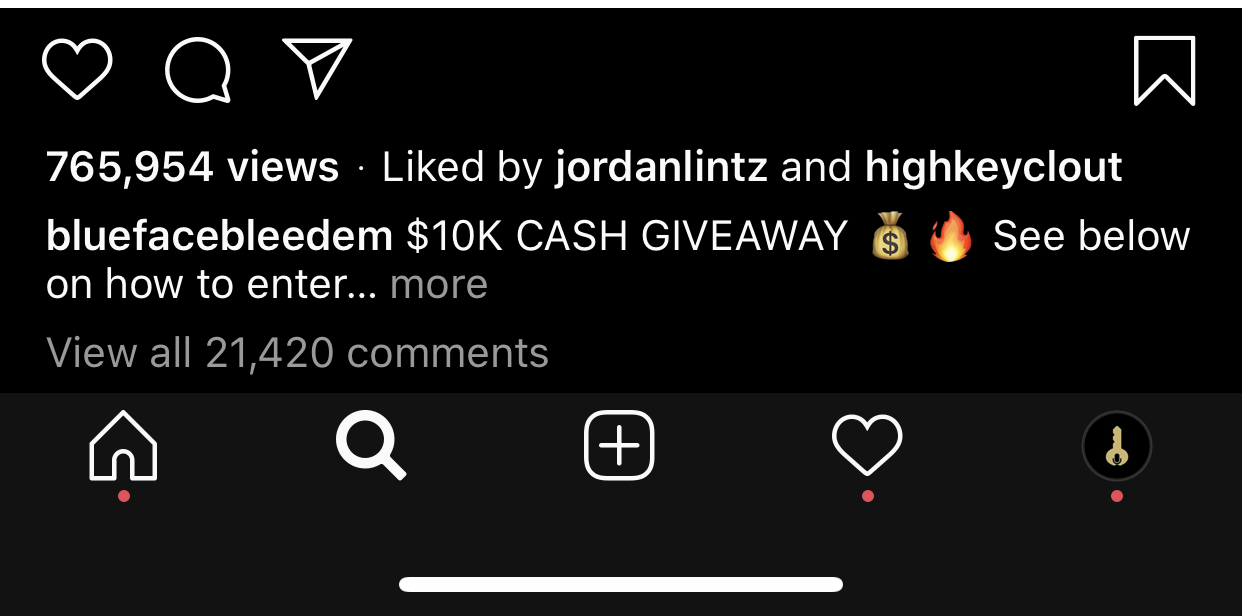Open jordanlintz's profile from likes

[x=661, y=167]
